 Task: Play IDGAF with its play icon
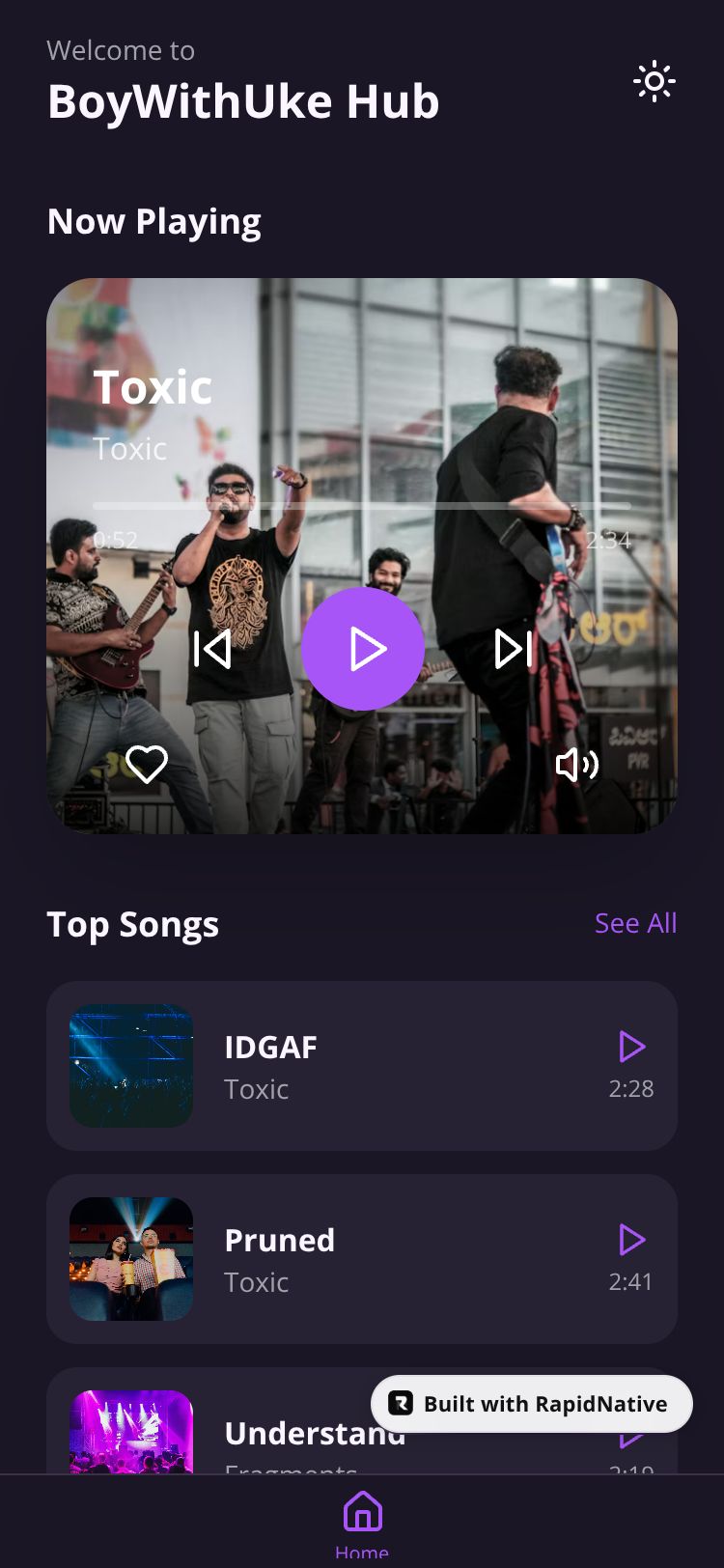(x=631, y=1047)
